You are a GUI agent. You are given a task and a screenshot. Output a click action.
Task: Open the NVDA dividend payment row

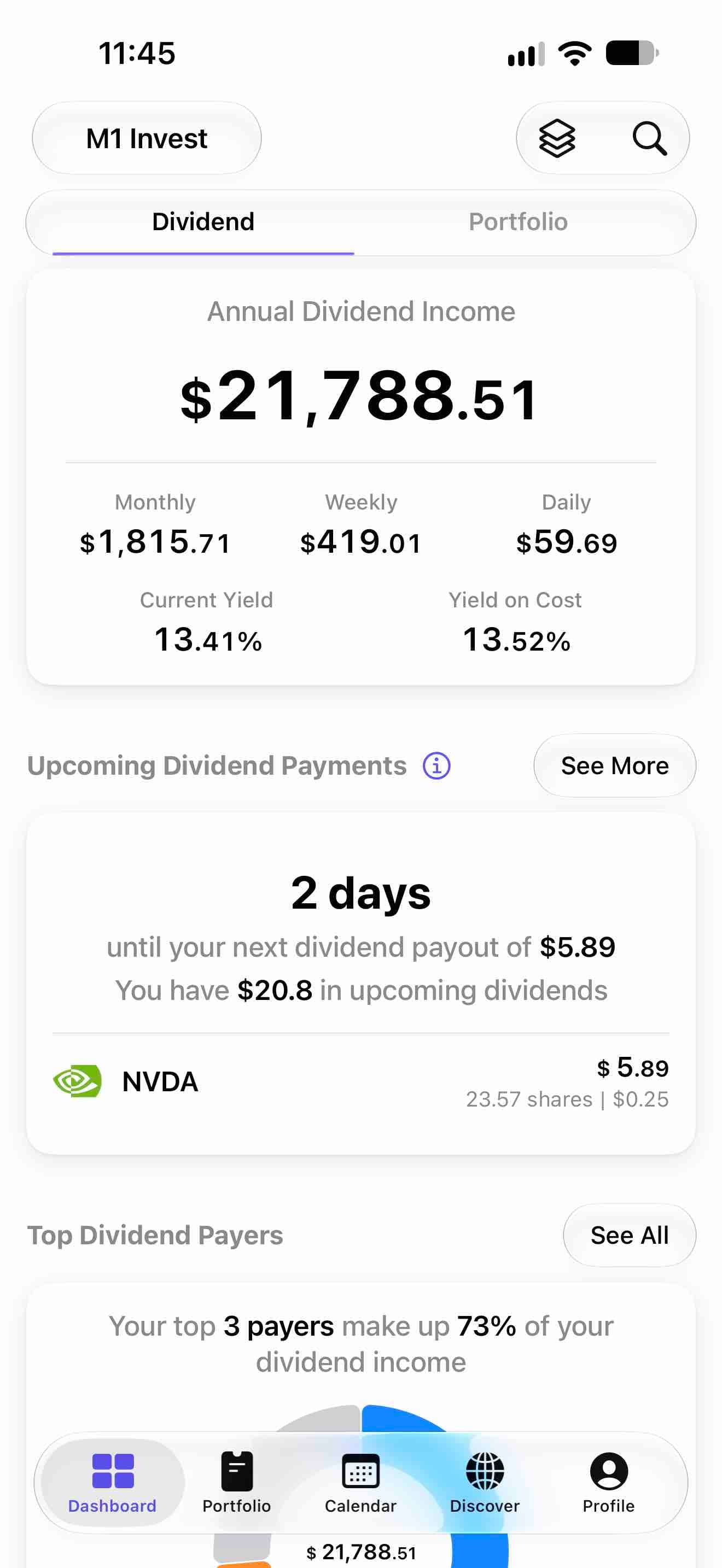361,1083
